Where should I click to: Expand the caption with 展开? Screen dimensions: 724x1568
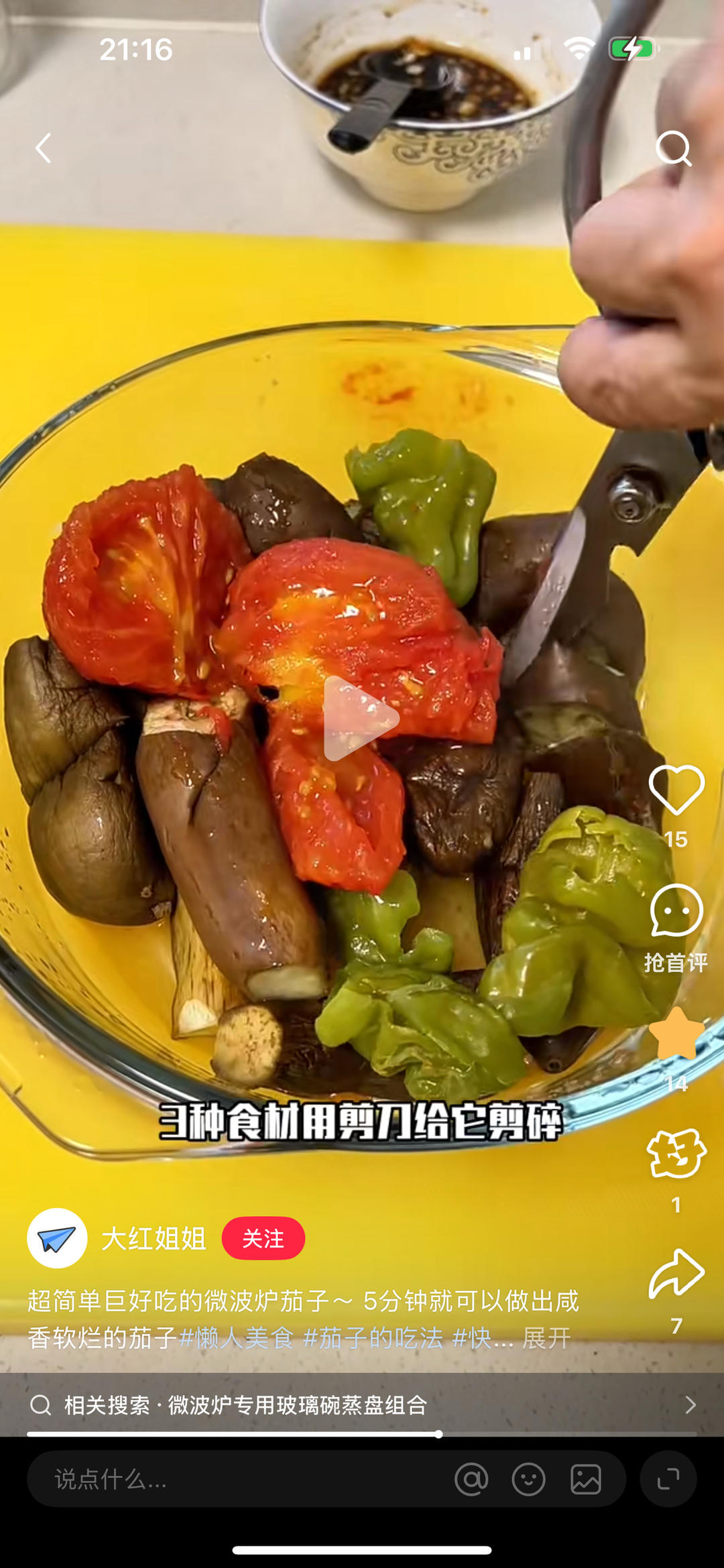tap(546, 1338)
